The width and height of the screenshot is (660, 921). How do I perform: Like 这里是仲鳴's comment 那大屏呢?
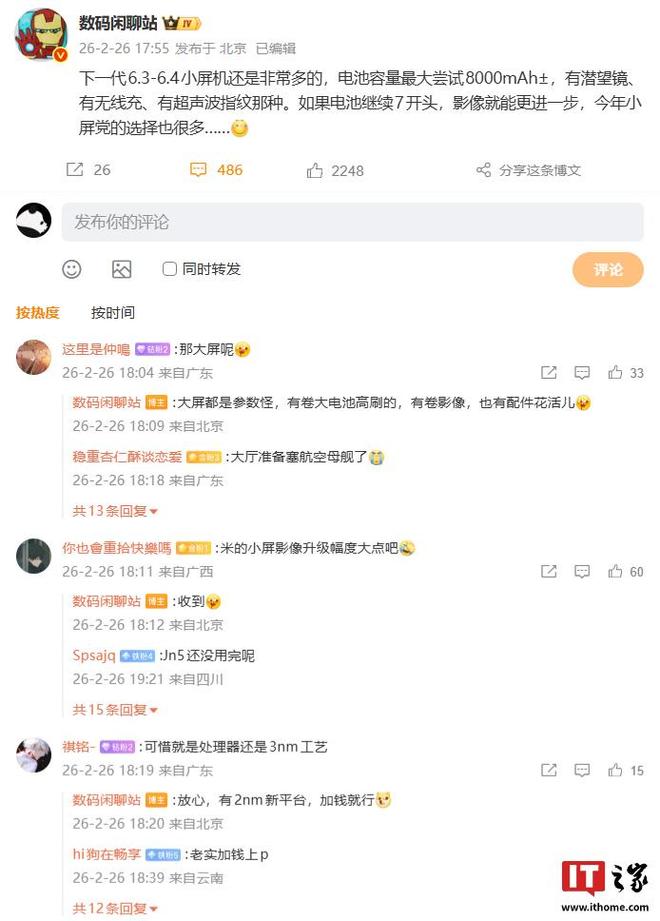click(616, 373)
